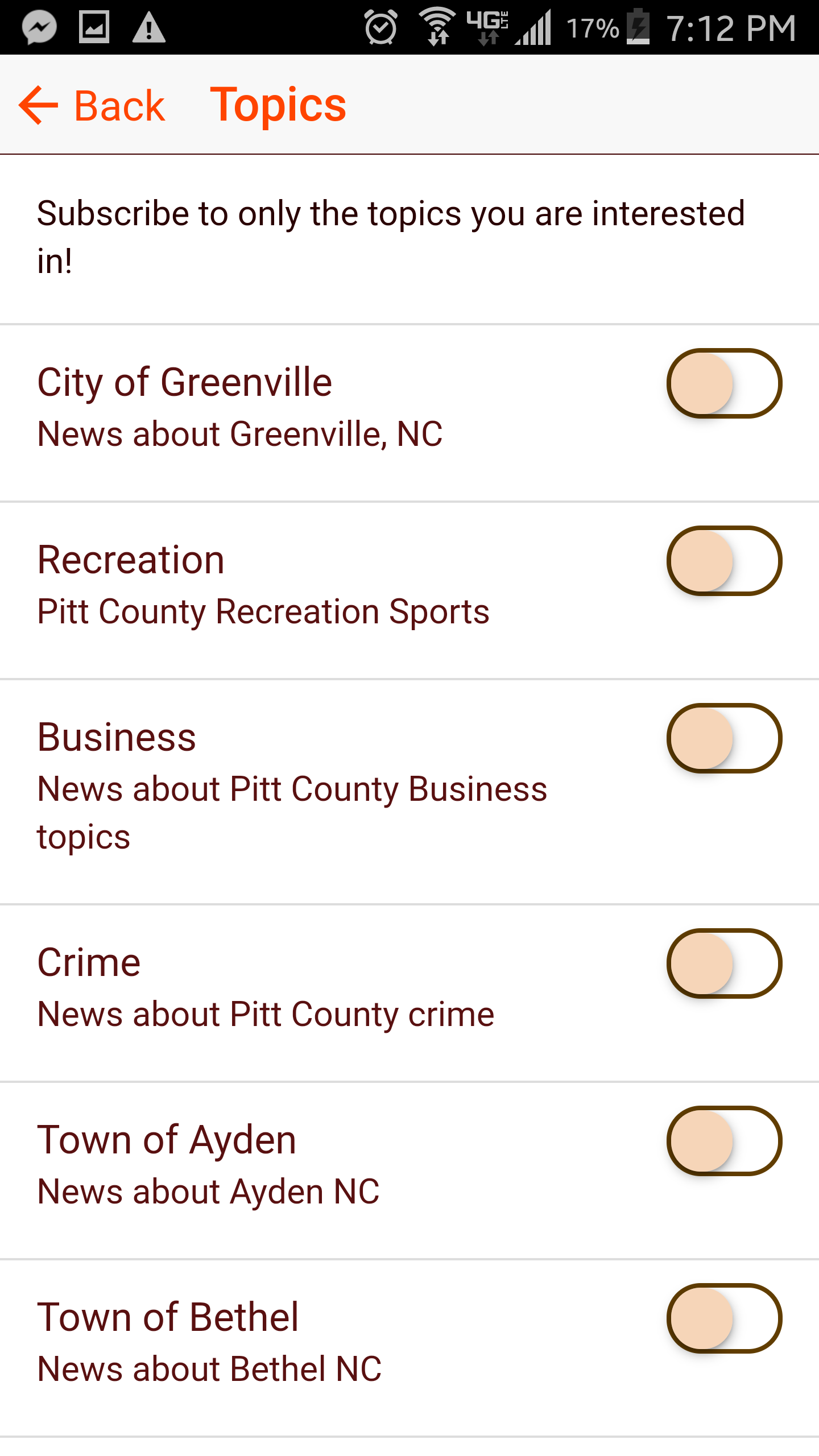Turn on Crime news switch
This screenshot has width=819, height=1456.
(724, 963)
